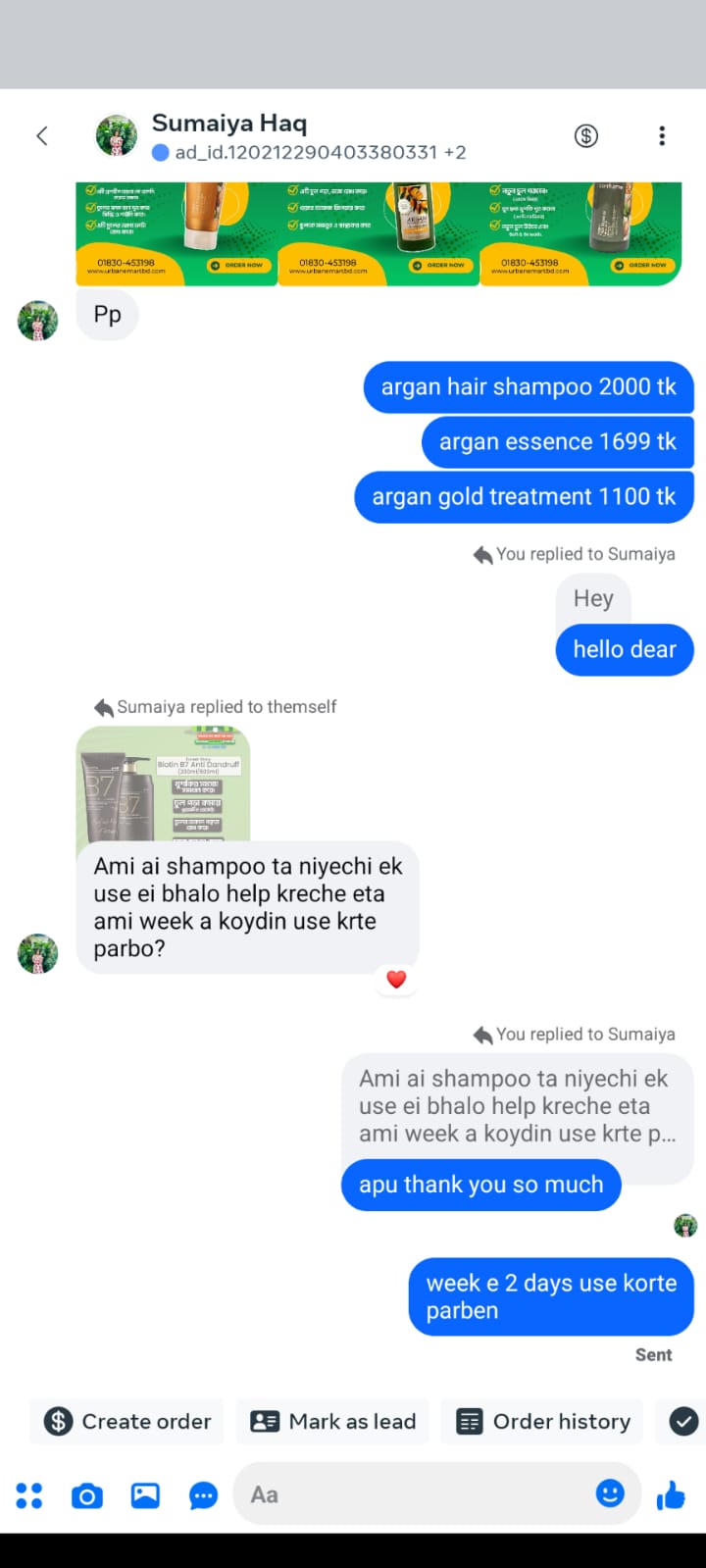Open the three-dot overflow menu
Viewport: 706px width, 1568px height.
click(x=662, y=136)
